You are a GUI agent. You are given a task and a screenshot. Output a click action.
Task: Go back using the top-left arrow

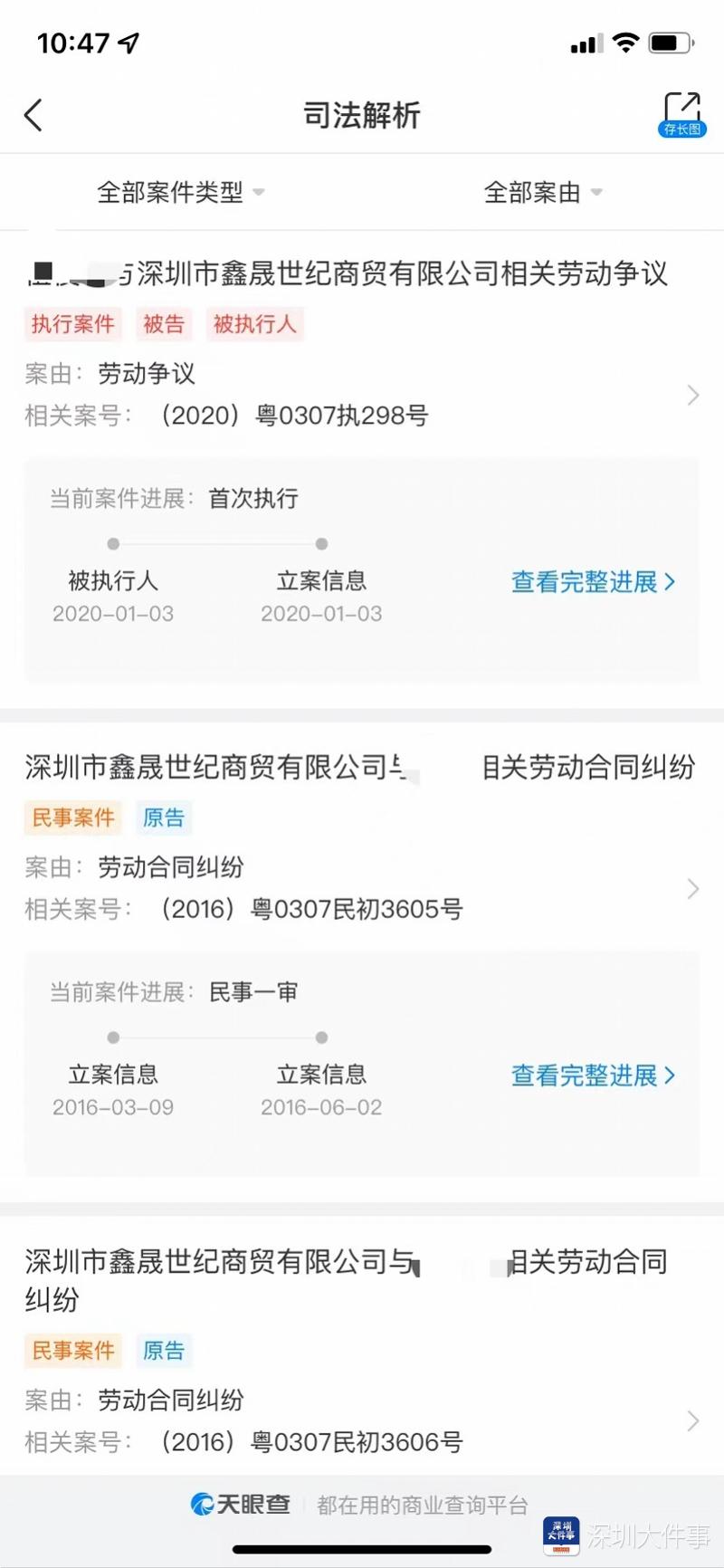pos(33,115)
